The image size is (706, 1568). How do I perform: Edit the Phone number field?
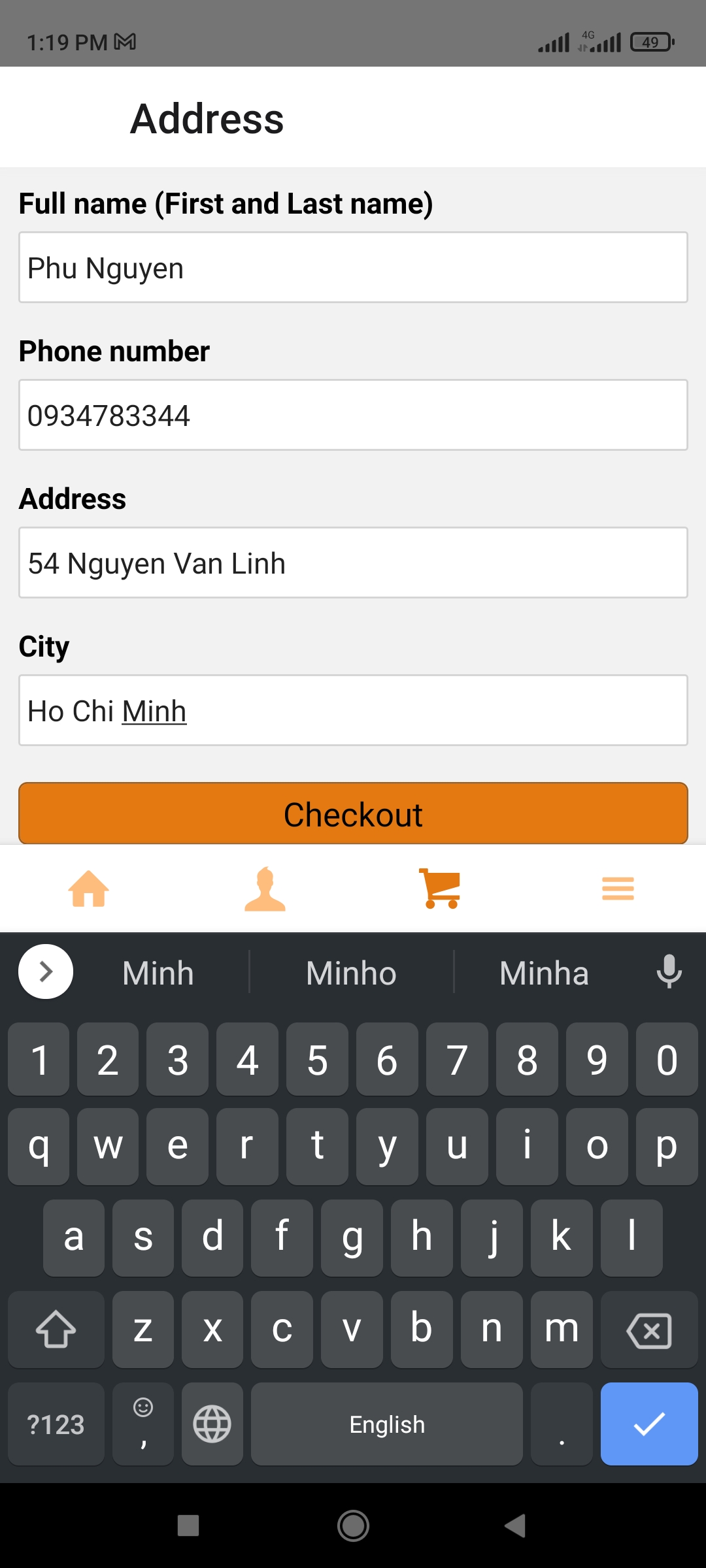(x=353, y=416)
